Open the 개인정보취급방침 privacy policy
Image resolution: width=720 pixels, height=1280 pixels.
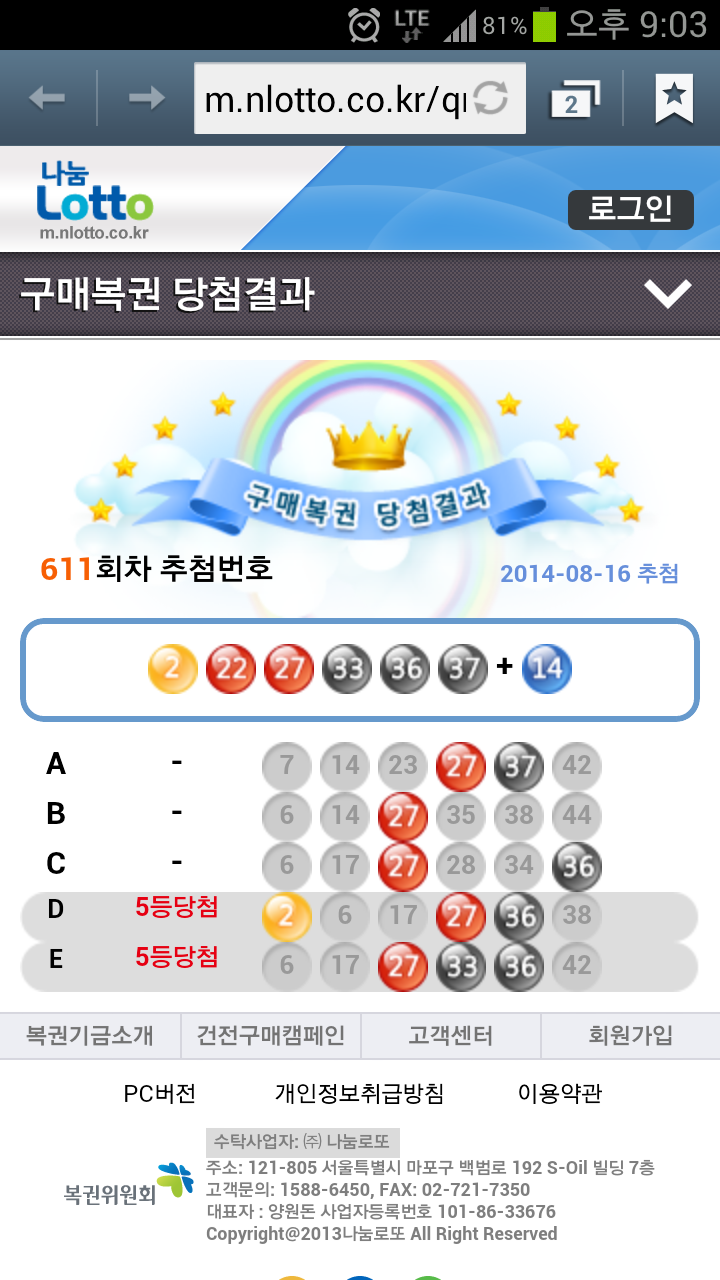[359, 1093]
